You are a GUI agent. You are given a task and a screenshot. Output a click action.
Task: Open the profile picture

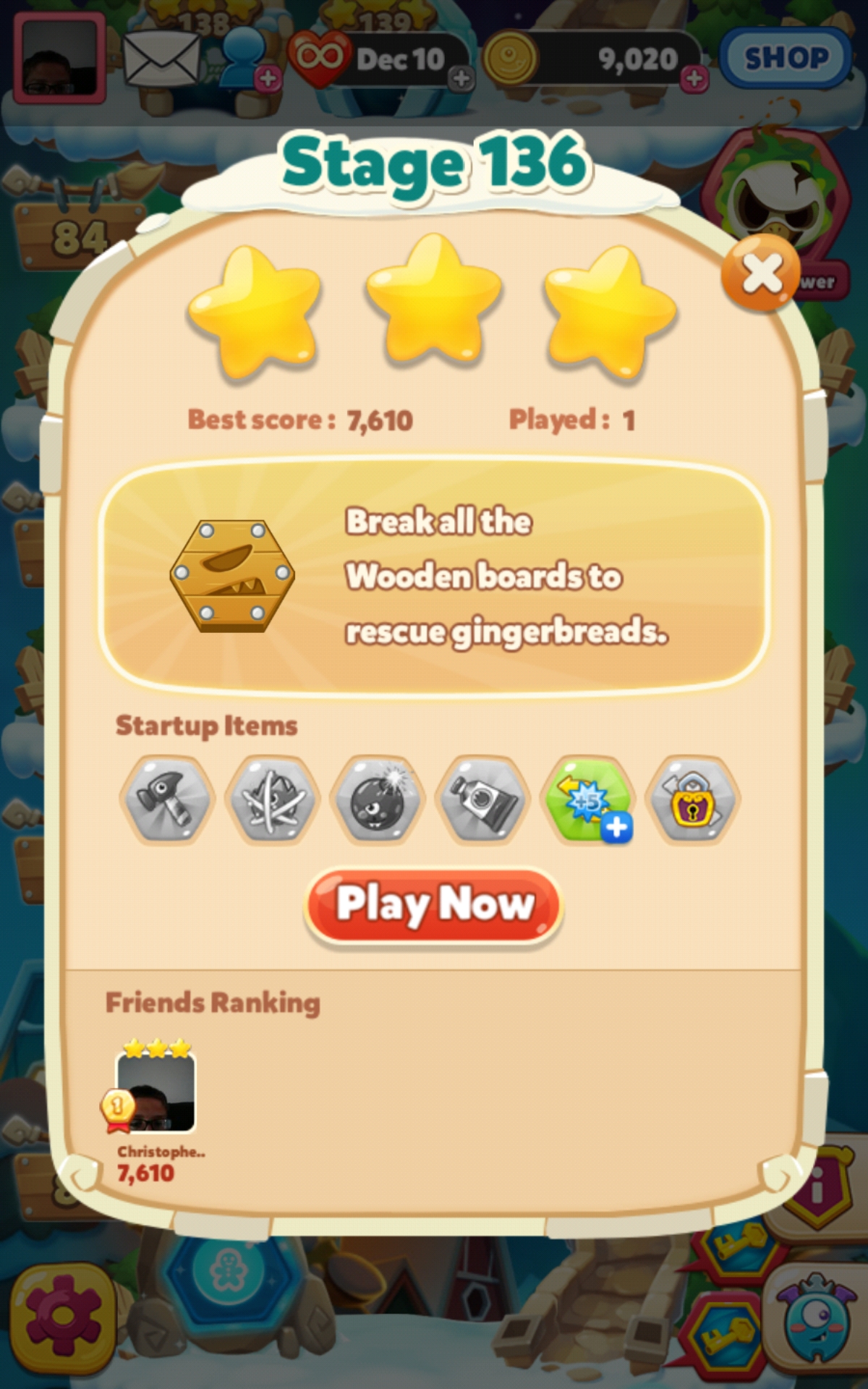pos(60,58)
